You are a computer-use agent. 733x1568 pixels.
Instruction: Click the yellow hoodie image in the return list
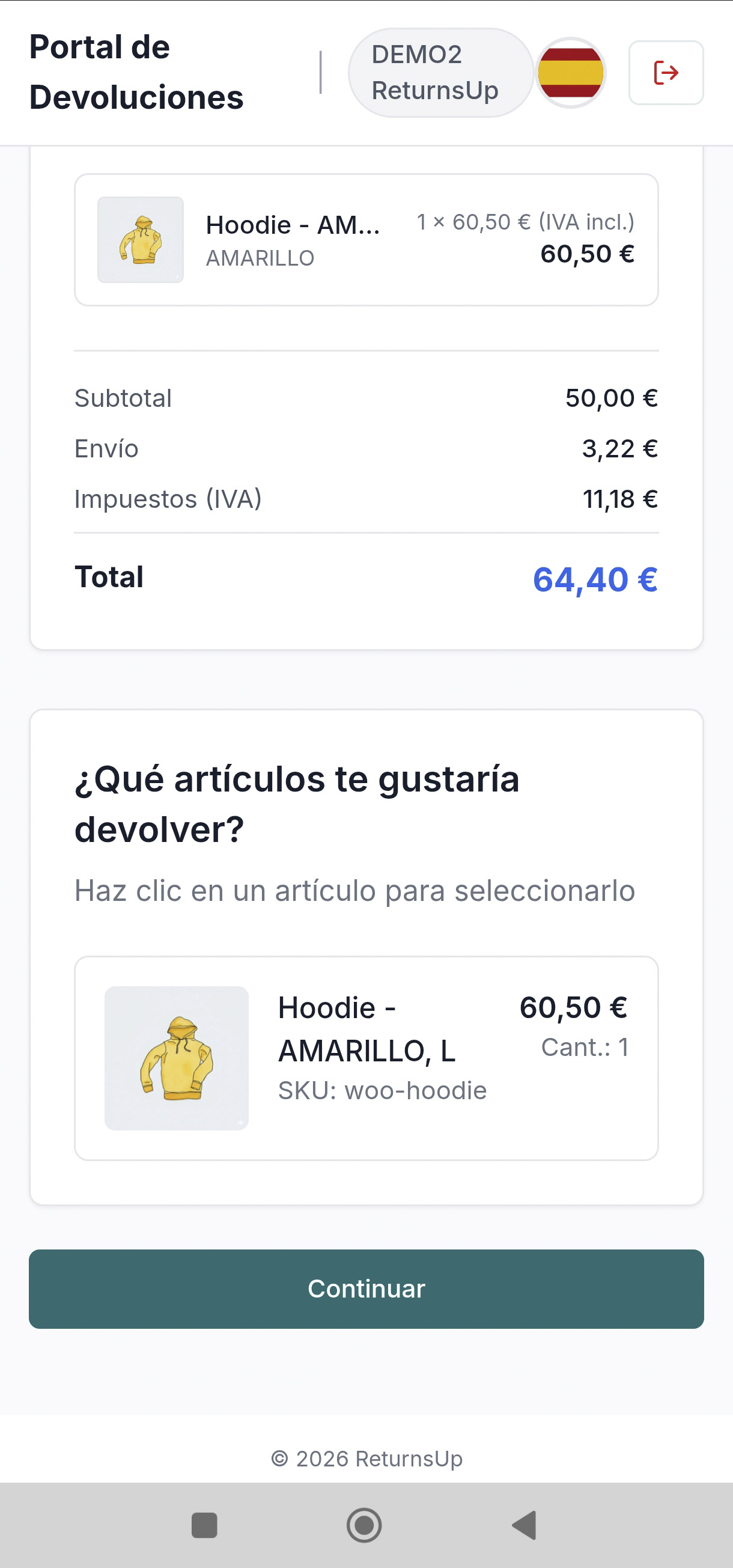point(177,1055)
